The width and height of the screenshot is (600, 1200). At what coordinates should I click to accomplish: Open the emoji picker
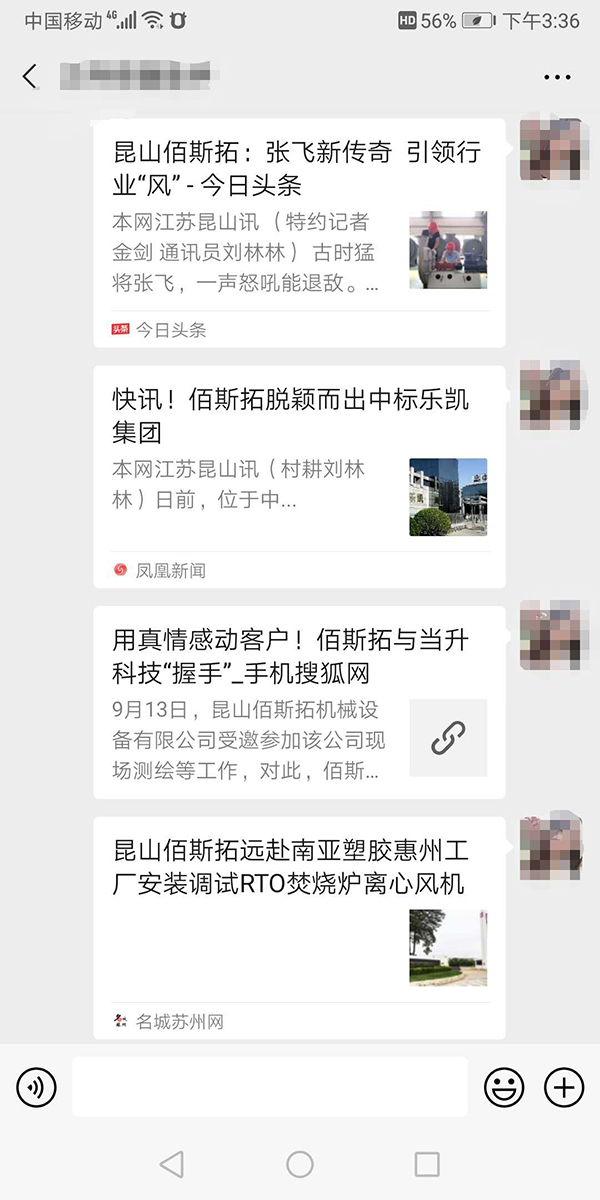point(504,1087)
